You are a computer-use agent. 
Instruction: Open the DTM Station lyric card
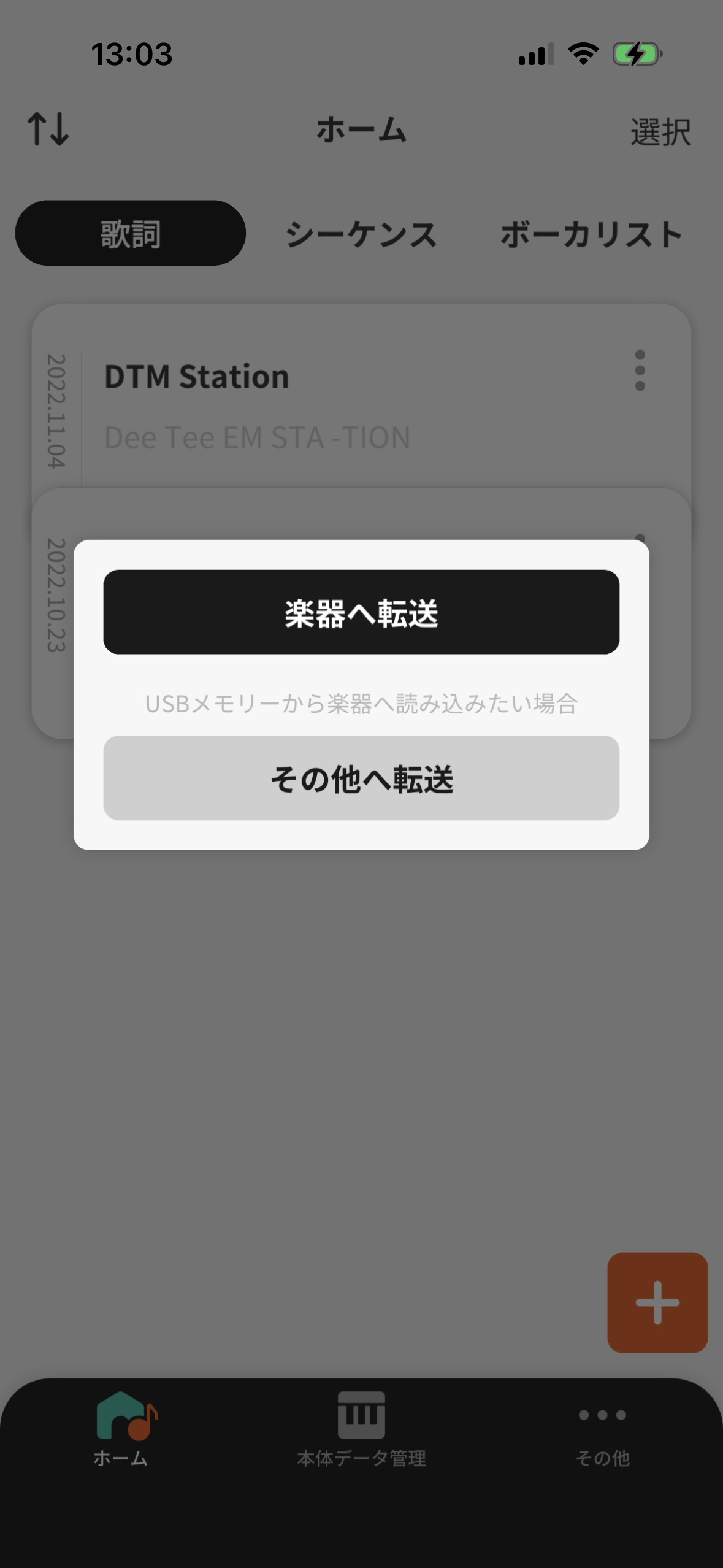point(361,405)
